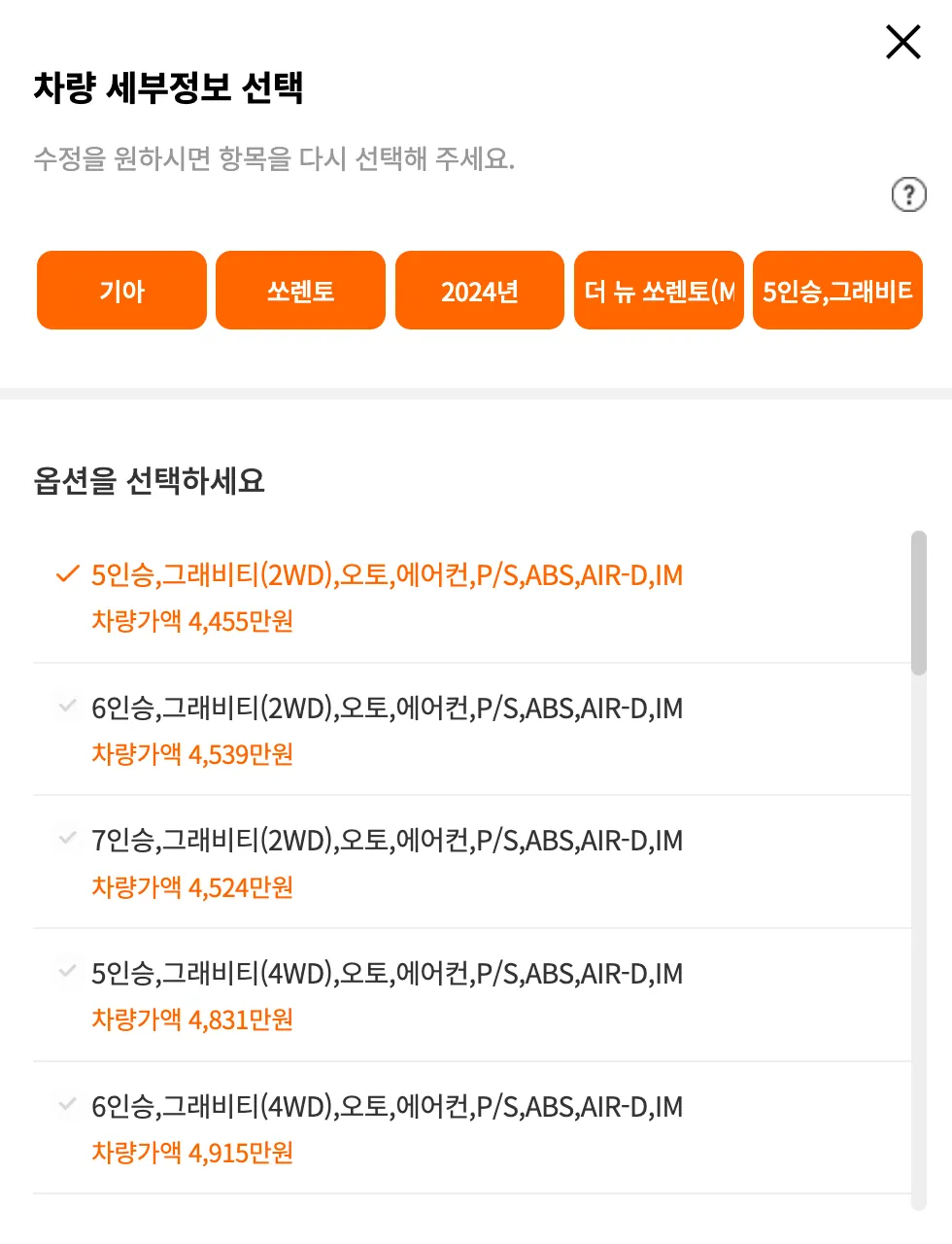Select the 7인승,그래비티(2WD) trim option
The width and height of the screenshot is (952, 1244).
point(386,841)
